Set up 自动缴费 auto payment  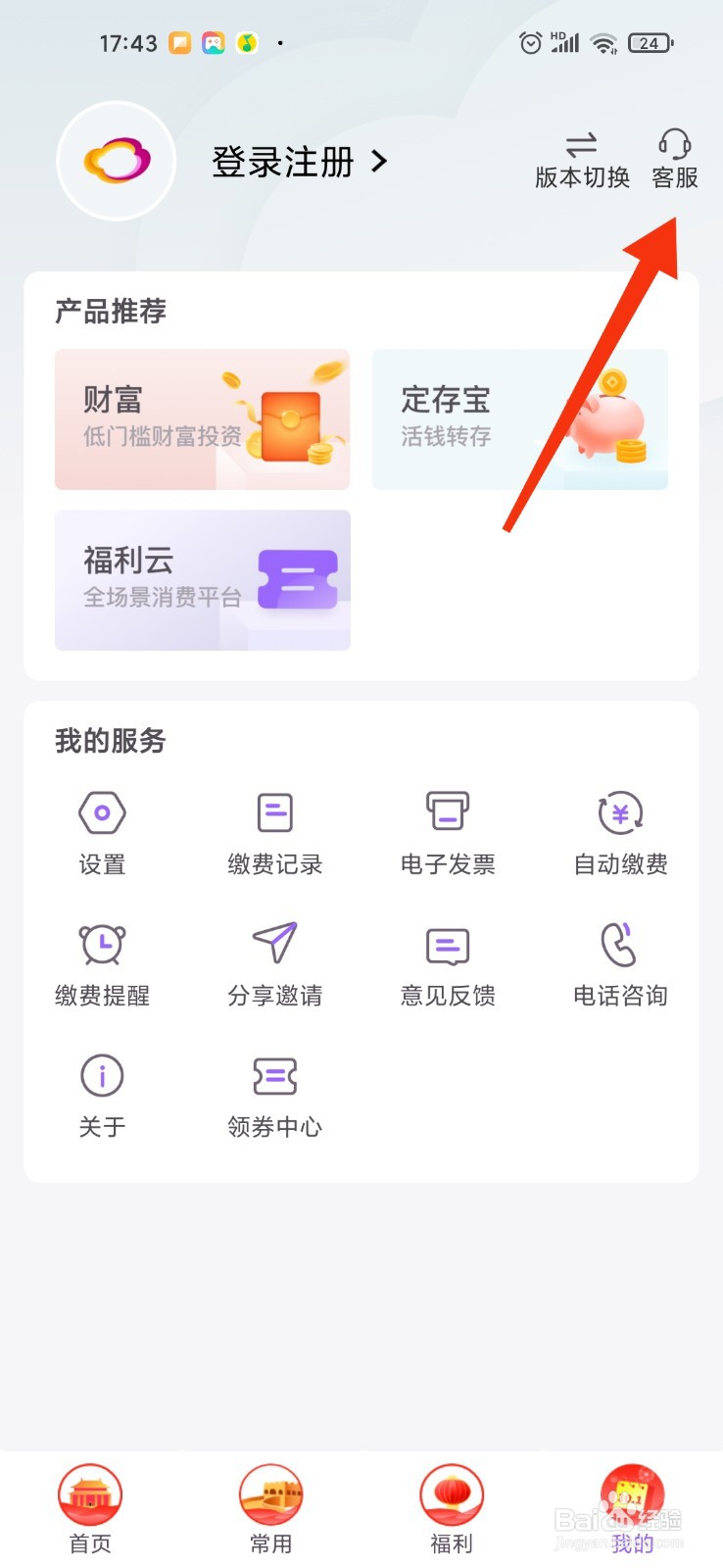[619, 831]
